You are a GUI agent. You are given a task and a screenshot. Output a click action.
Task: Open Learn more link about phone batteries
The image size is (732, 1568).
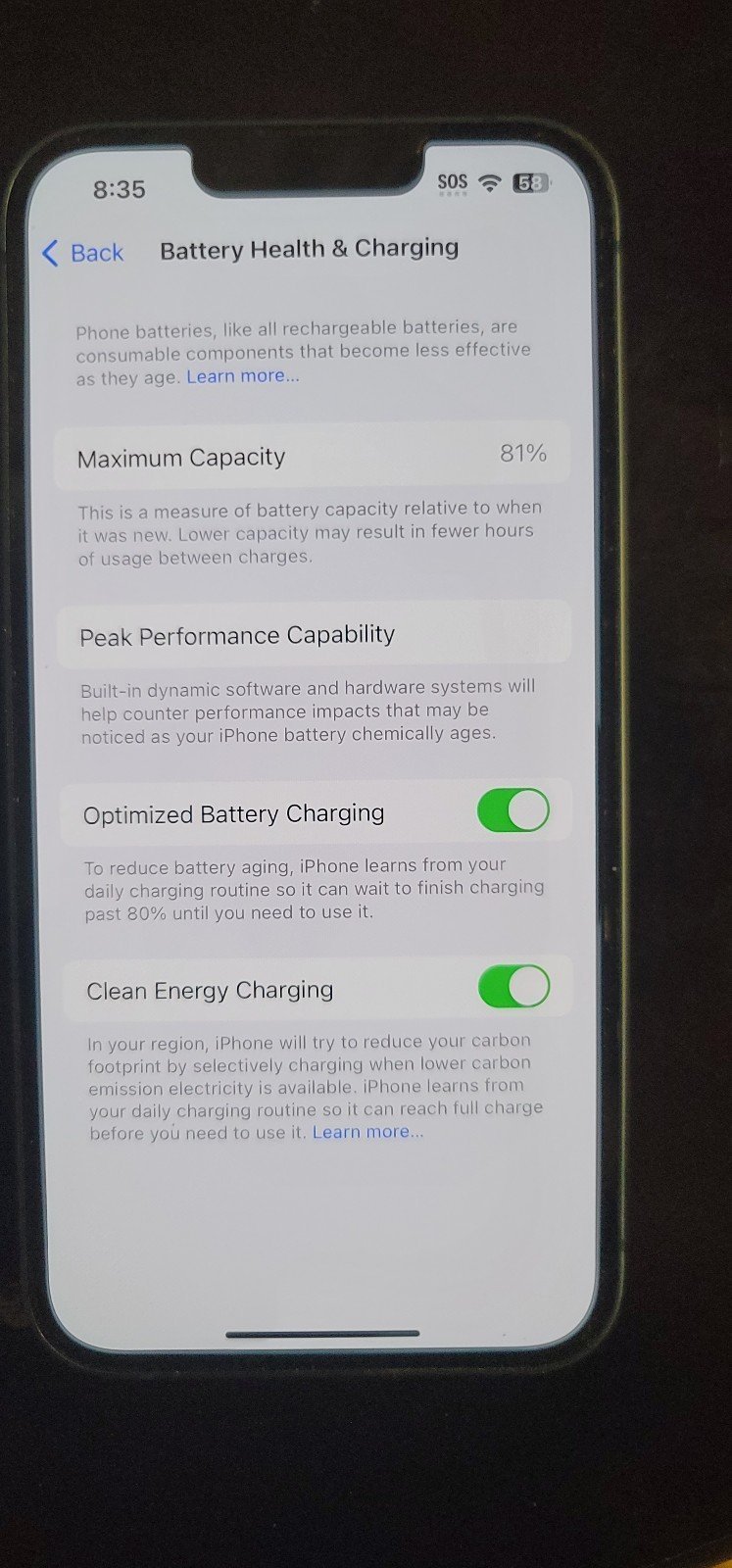coord(242,376)
